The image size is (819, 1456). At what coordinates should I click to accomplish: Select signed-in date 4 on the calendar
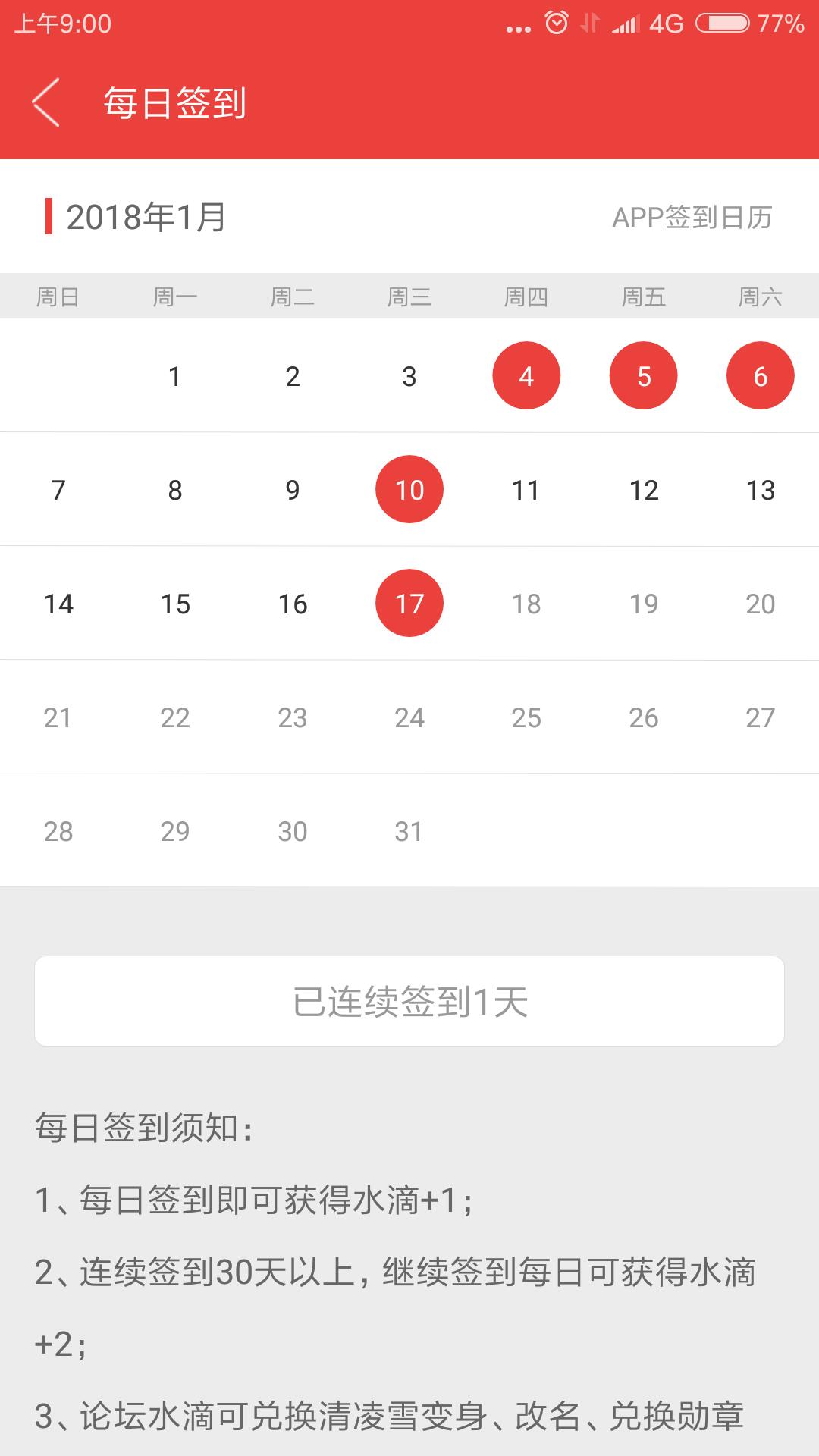pyautogui.click(x=526, y=376)
